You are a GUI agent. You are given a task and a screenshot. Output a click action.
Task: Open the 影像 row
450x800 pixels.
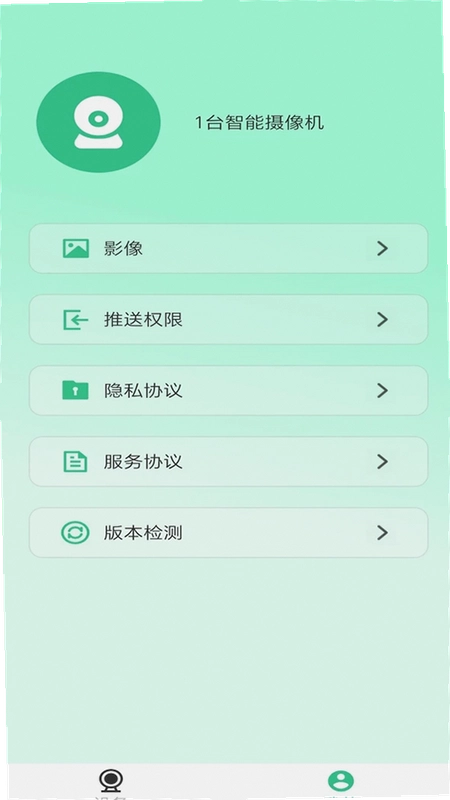point(228,248)
